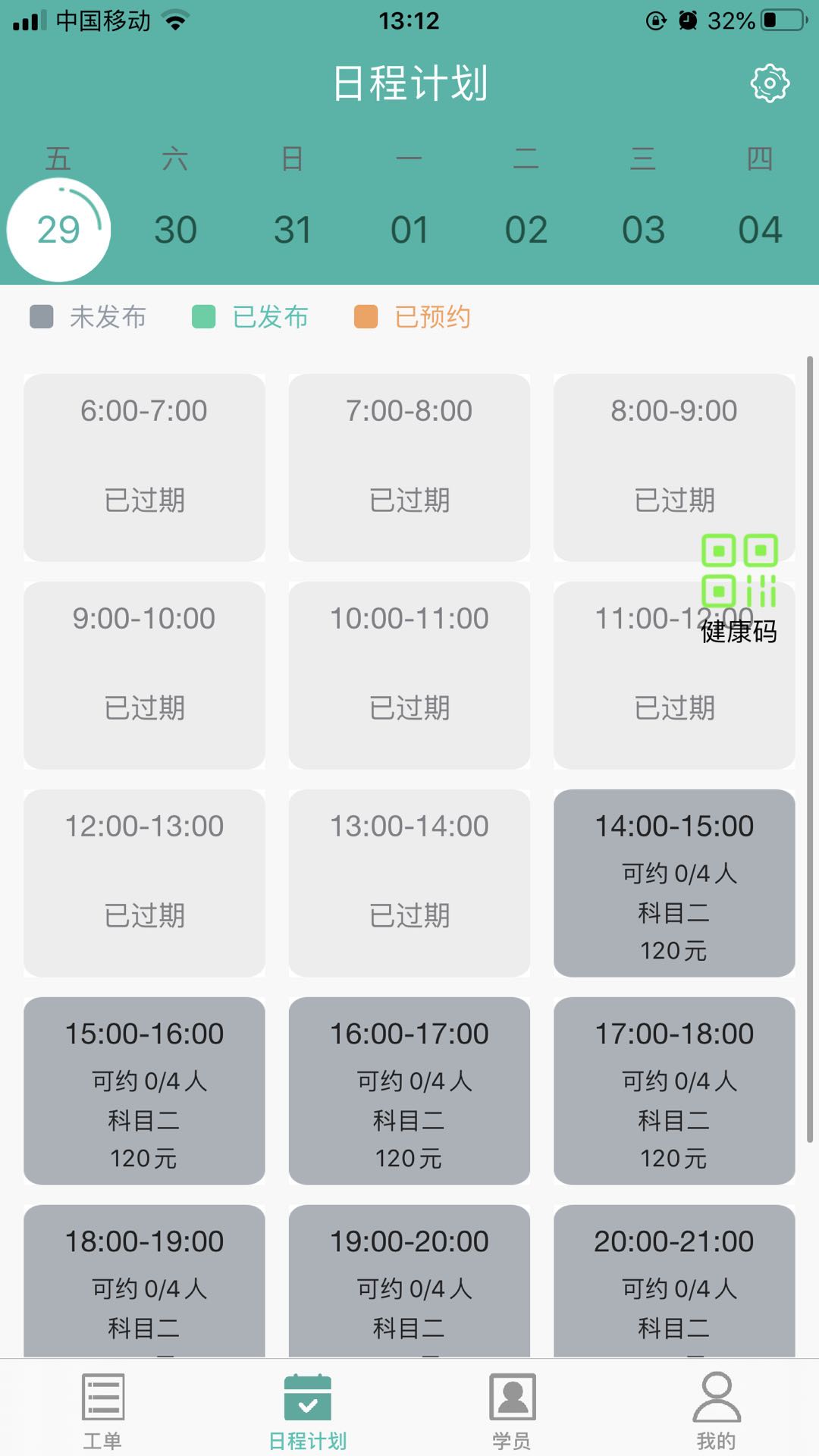This screenshot has width=819, height=1456.
Task: Open the 18:00-19:00 time slot
Action: [144, 1280]
